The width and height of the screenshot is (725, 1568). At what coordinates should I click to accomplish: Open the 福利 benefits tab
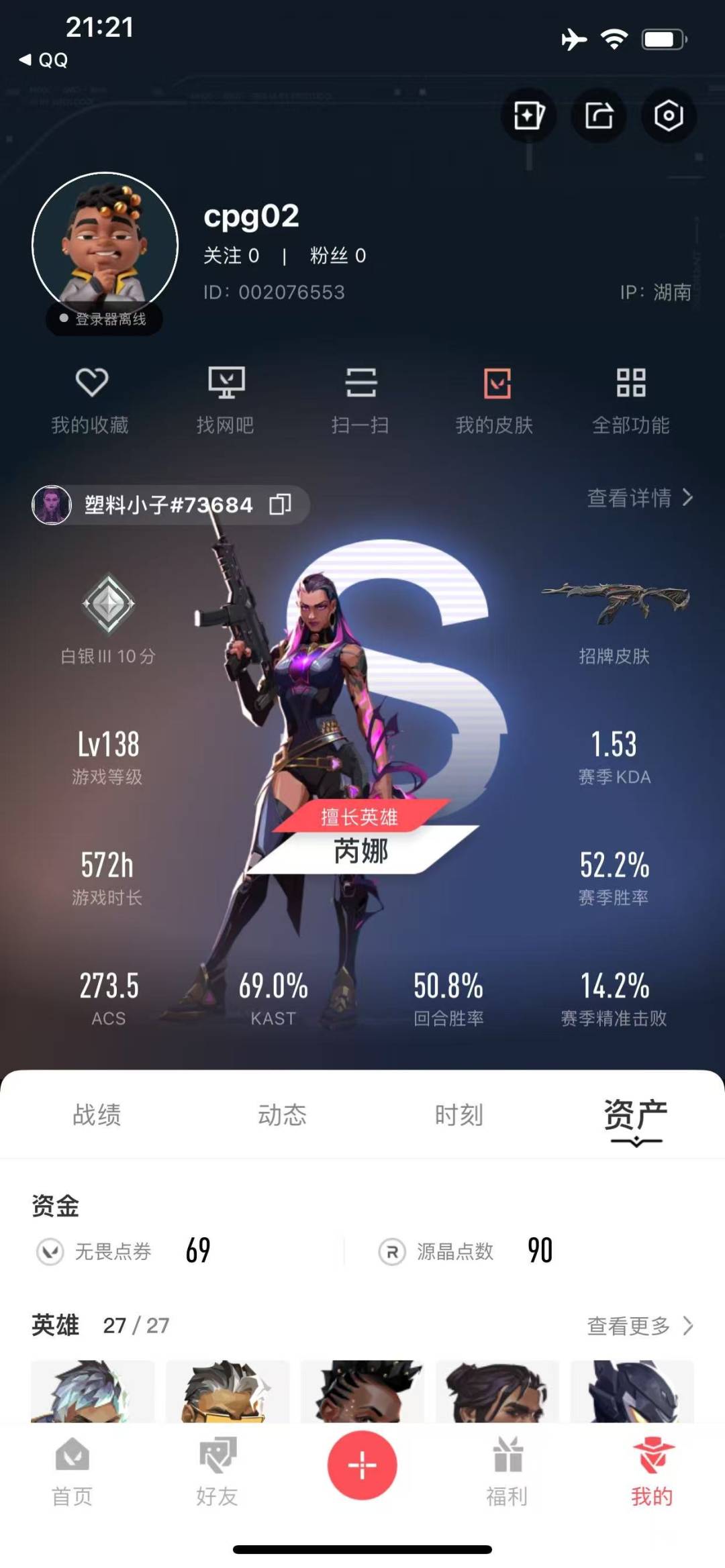pos(507,1472)
